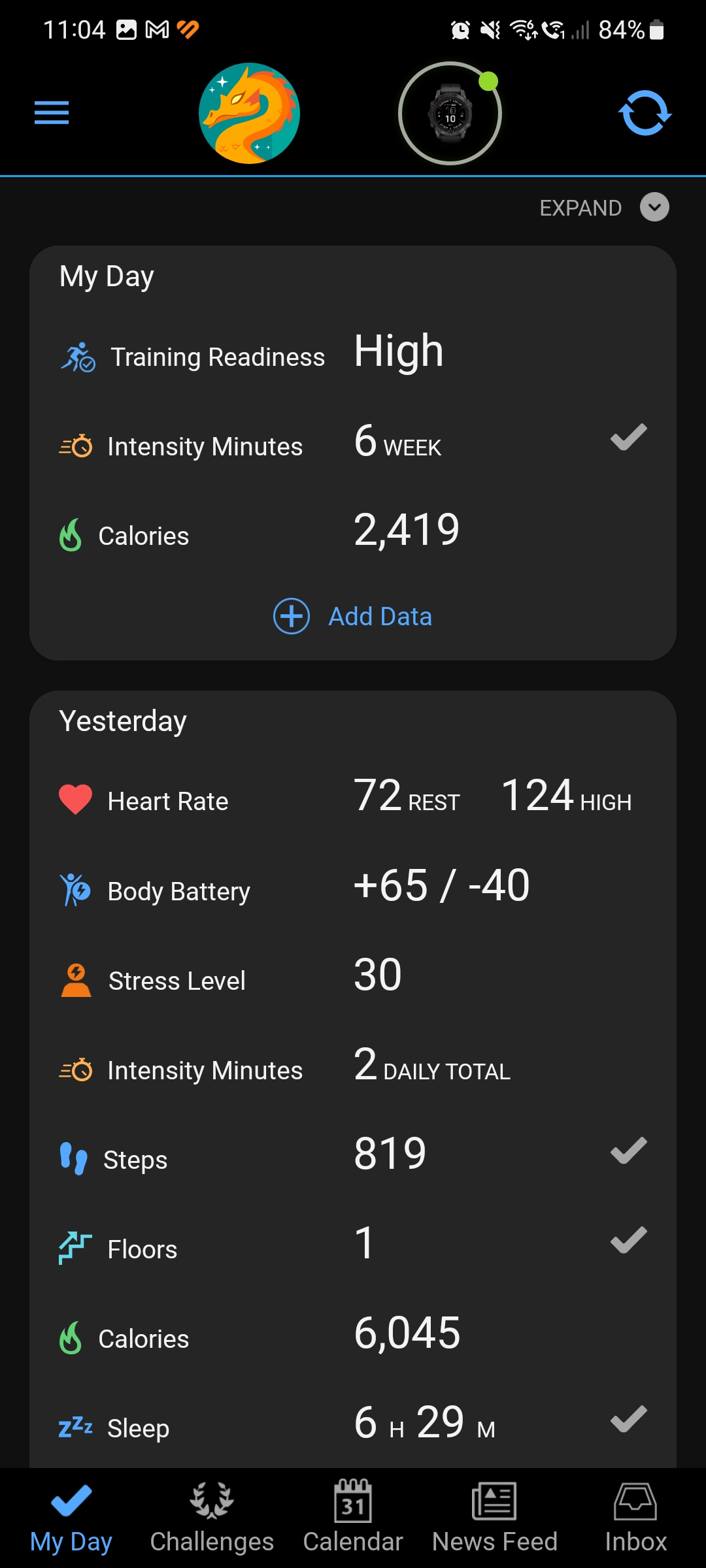
Task: Open the connected watch device
Action: (x=450, y=114)
